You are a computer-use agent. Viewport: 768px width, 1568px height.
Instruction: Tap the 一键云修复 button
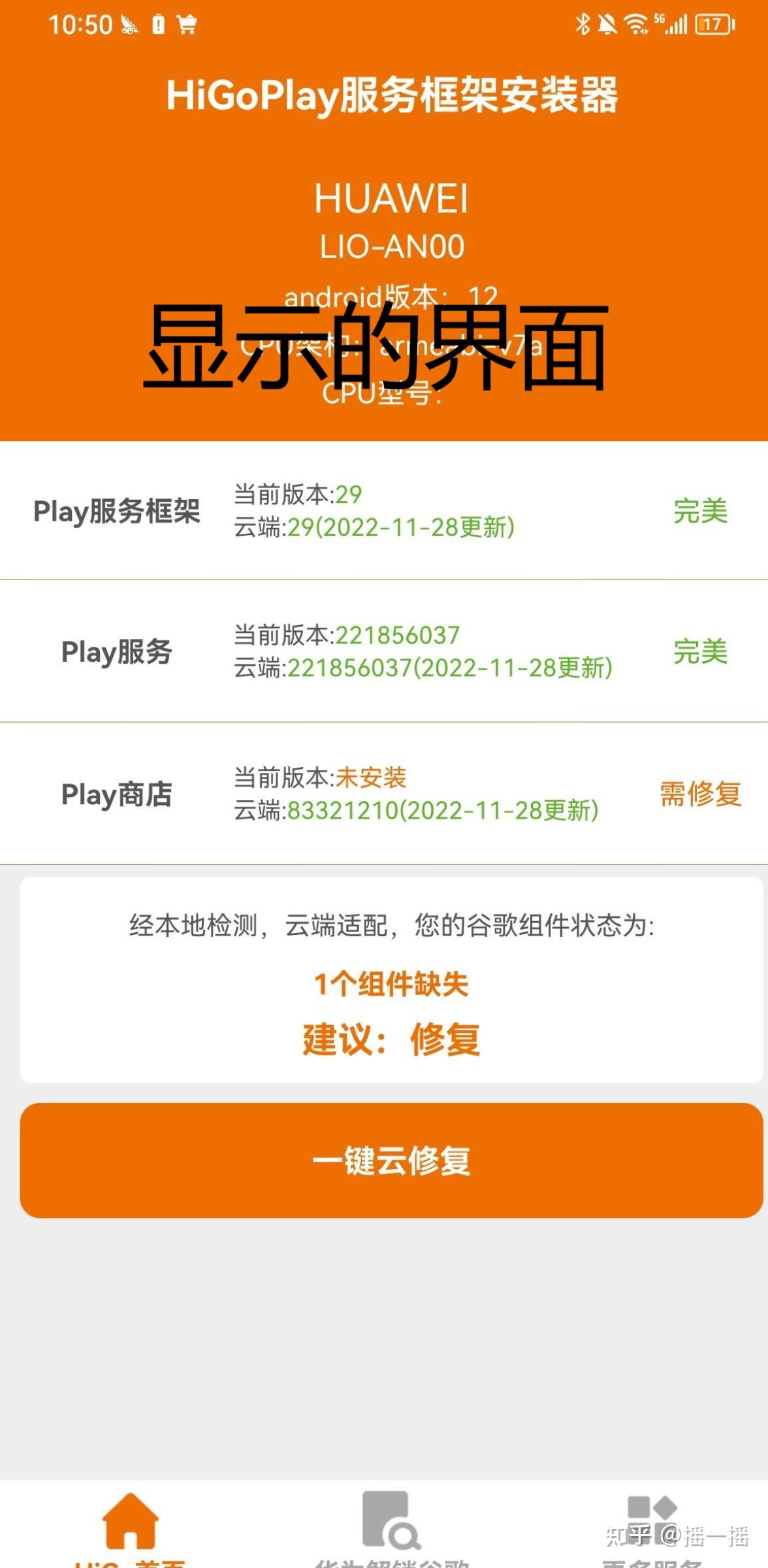pos(391,1160)
